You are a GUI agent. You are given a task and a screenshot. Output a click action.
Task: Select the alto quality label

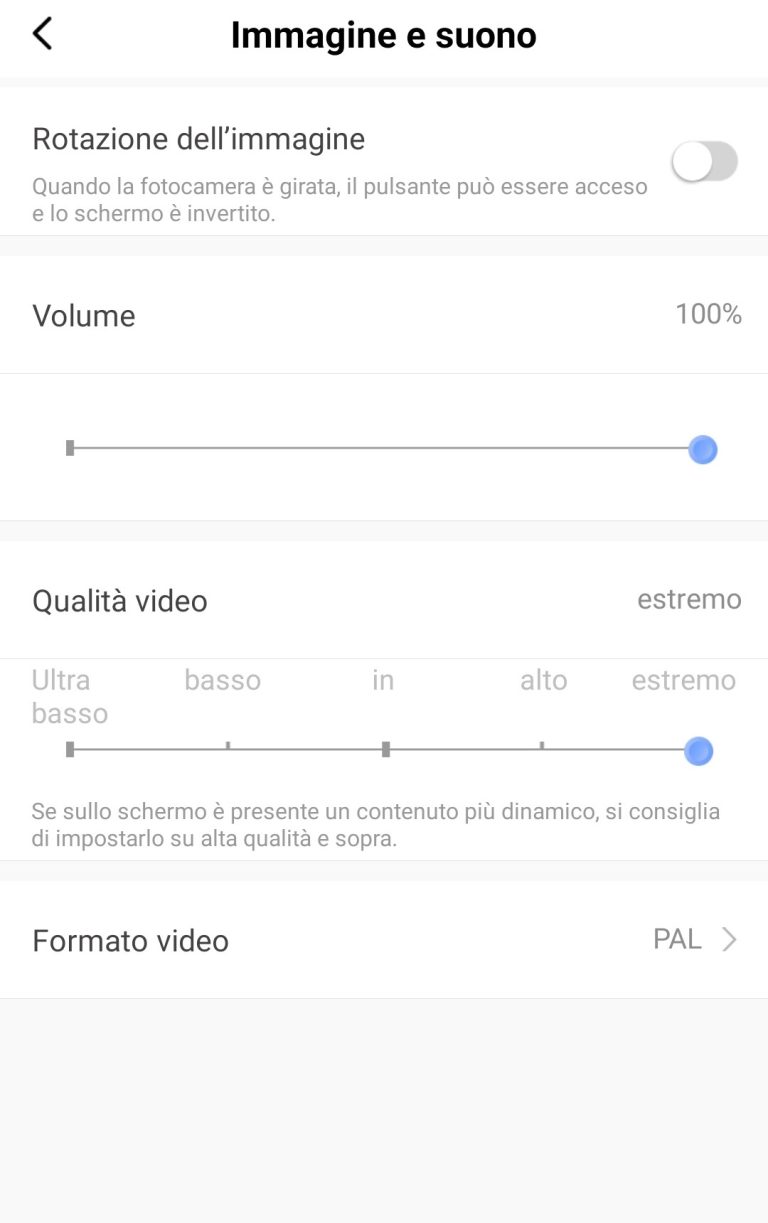click(x=543, y=680)
